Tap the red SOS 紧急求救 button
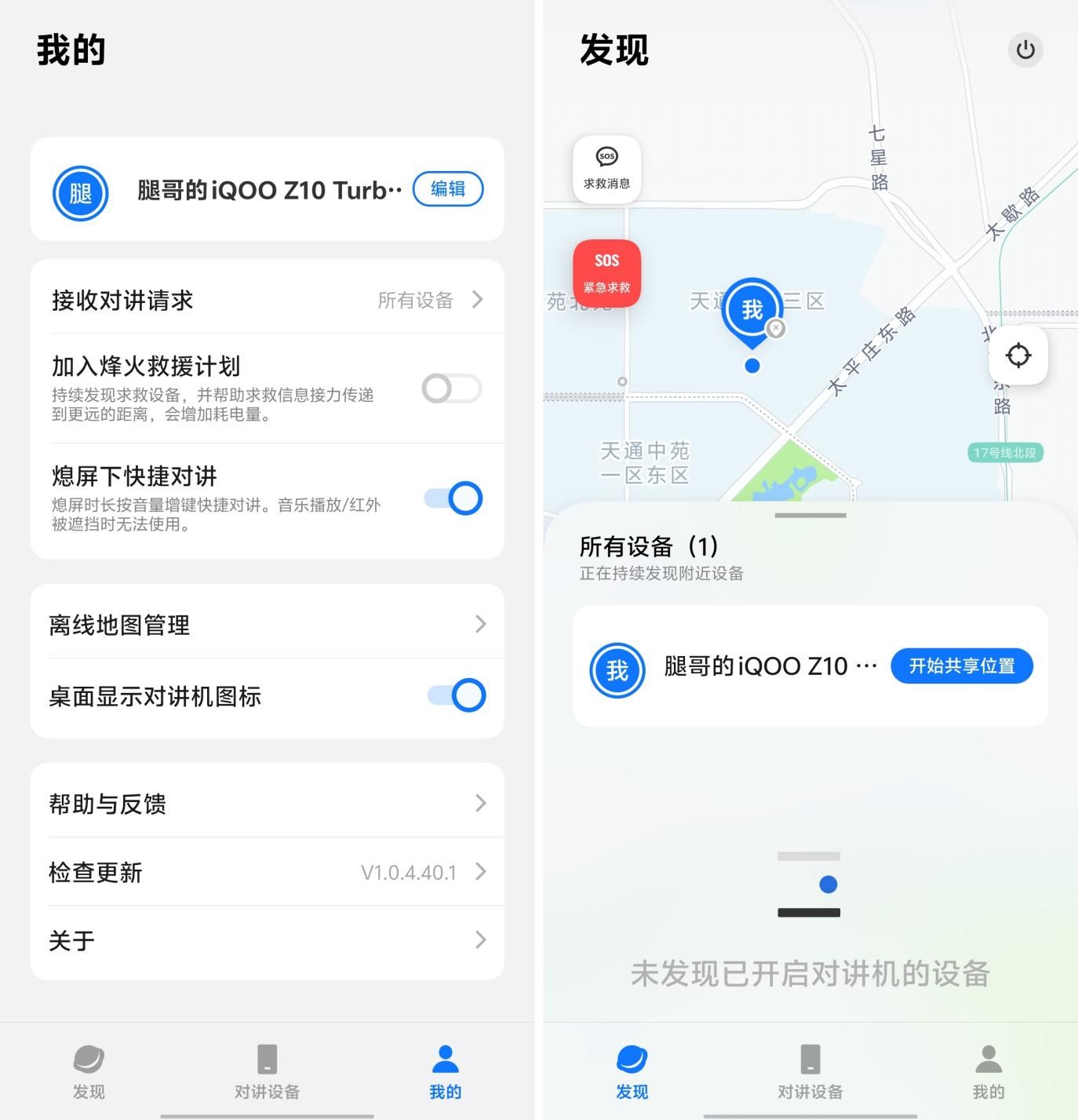1078x1120 pixels. click(x=606, y=272)
